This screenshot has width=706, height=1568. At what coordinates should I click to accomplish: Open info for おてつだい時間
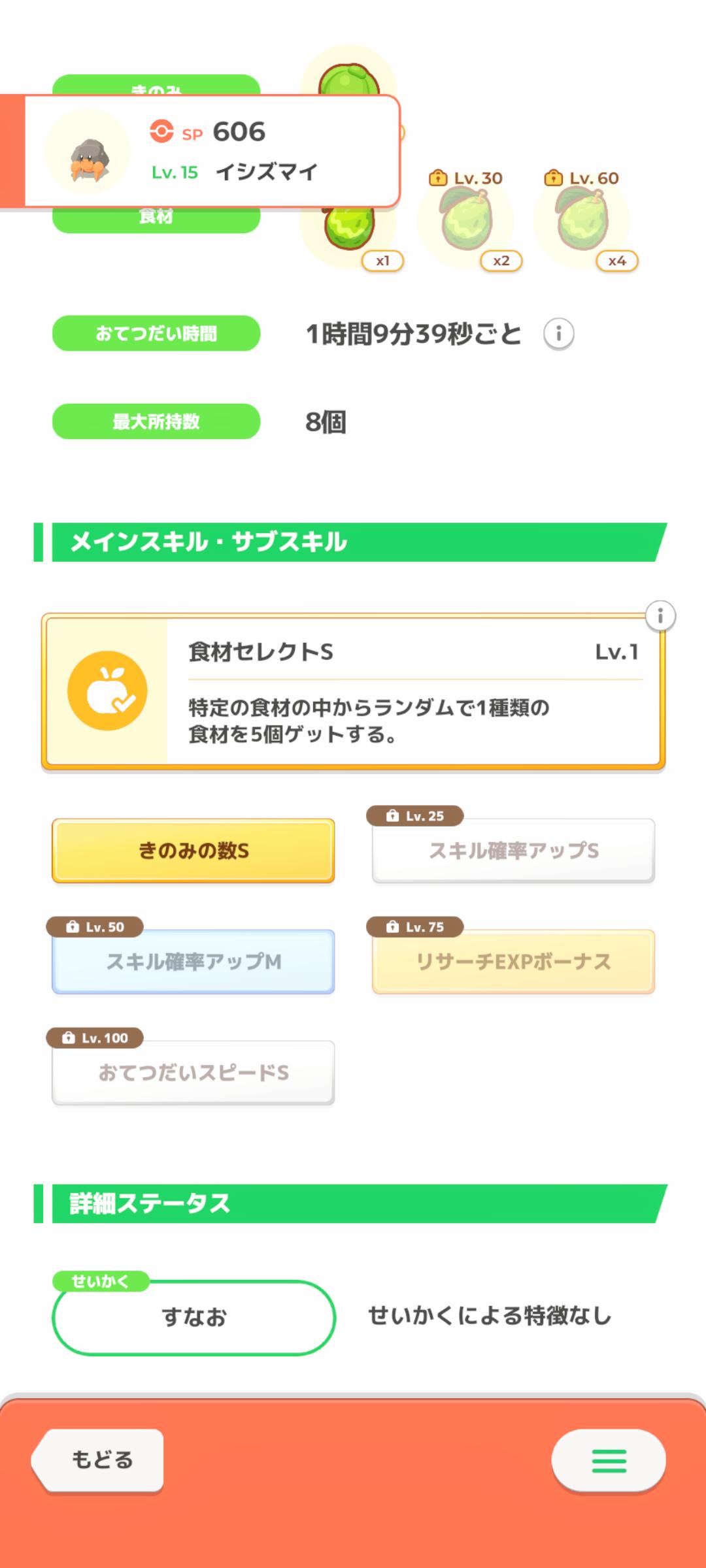pyautogui.click(x=558, y=334)
